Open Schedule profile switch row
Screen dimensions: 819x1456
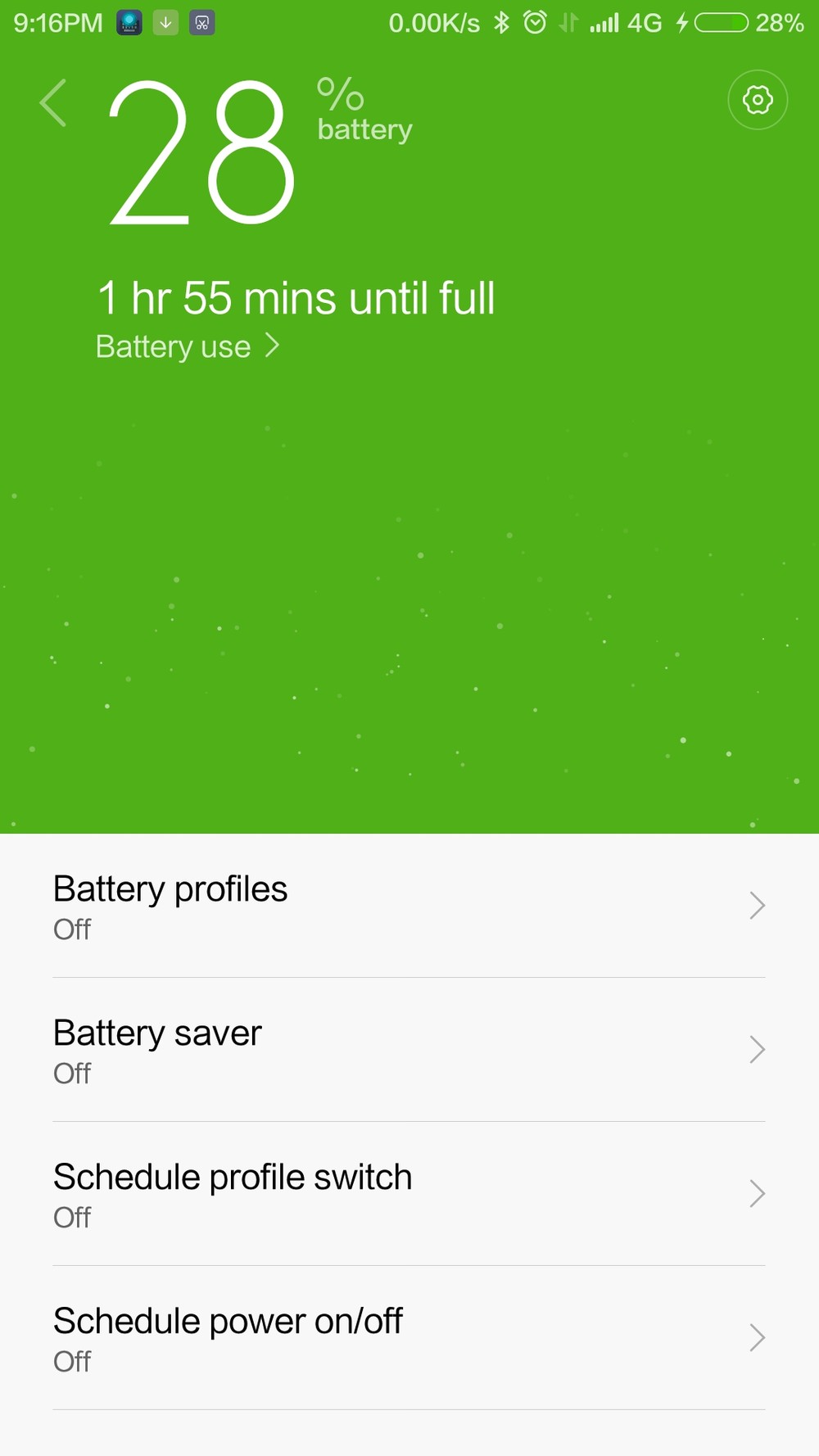coord(409,1194)
